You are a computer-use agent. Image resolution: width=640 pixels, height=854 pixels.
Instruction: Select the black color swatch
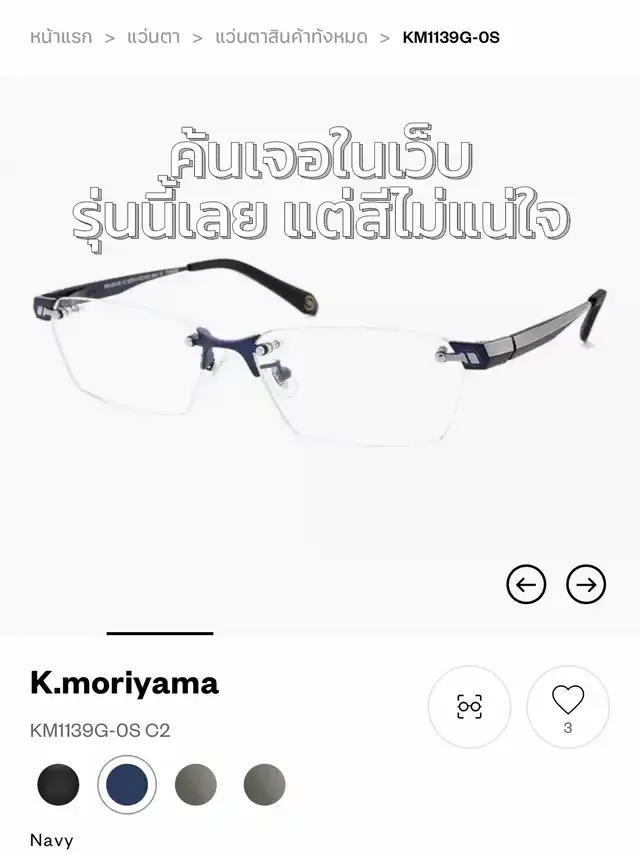click(x=58, y=784)
